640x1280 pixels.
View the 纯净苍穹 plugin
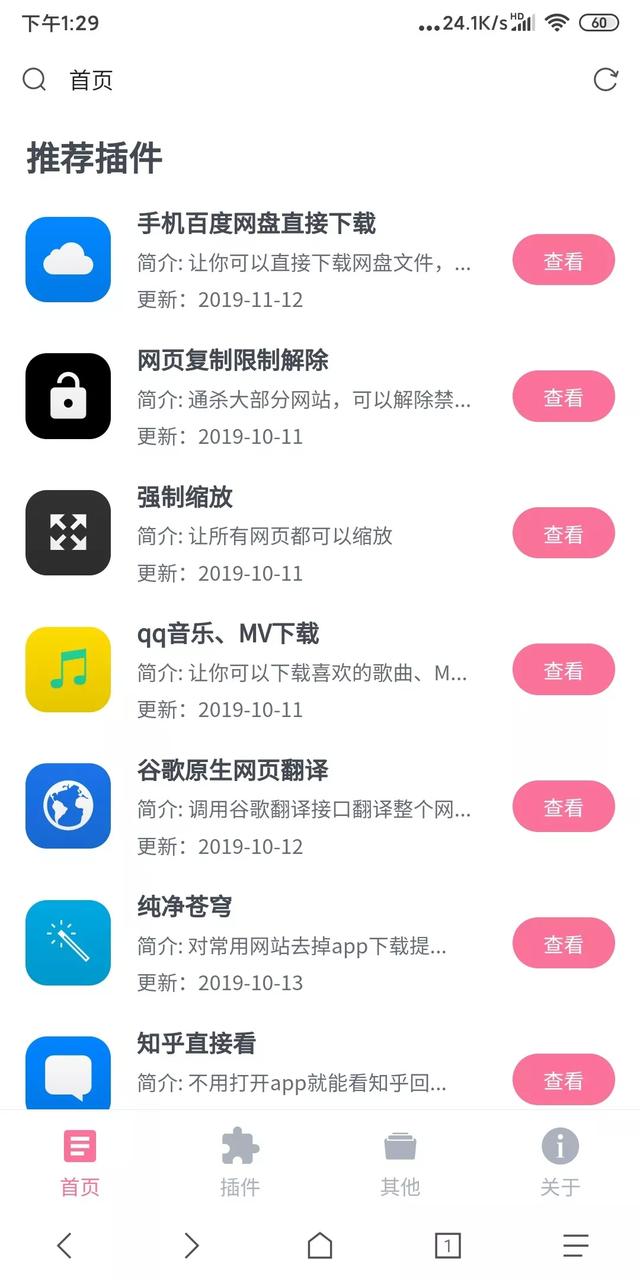(x=563, y=944)
